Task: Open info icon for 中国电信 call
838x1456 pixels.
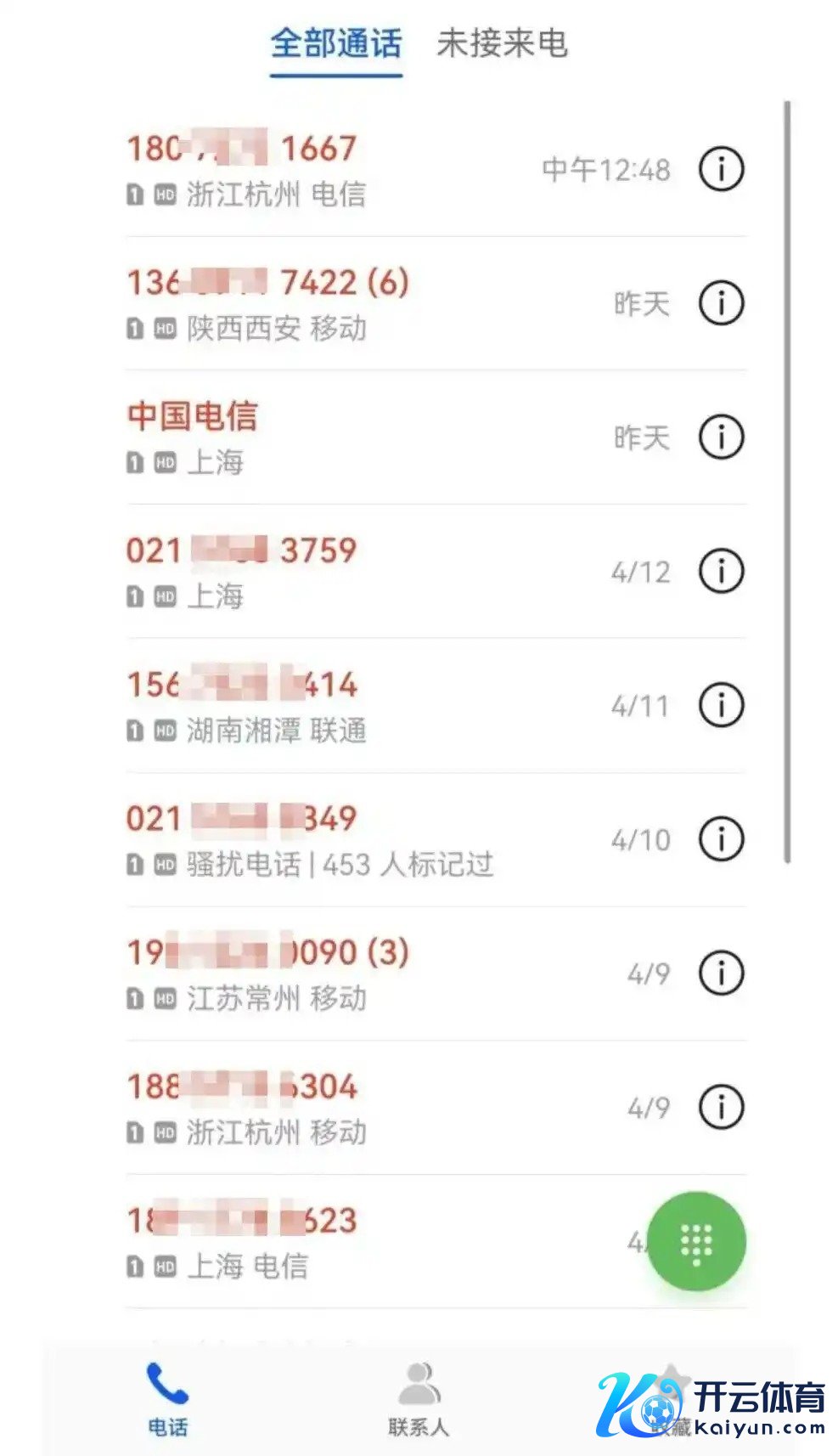Action: pos(721,437)
